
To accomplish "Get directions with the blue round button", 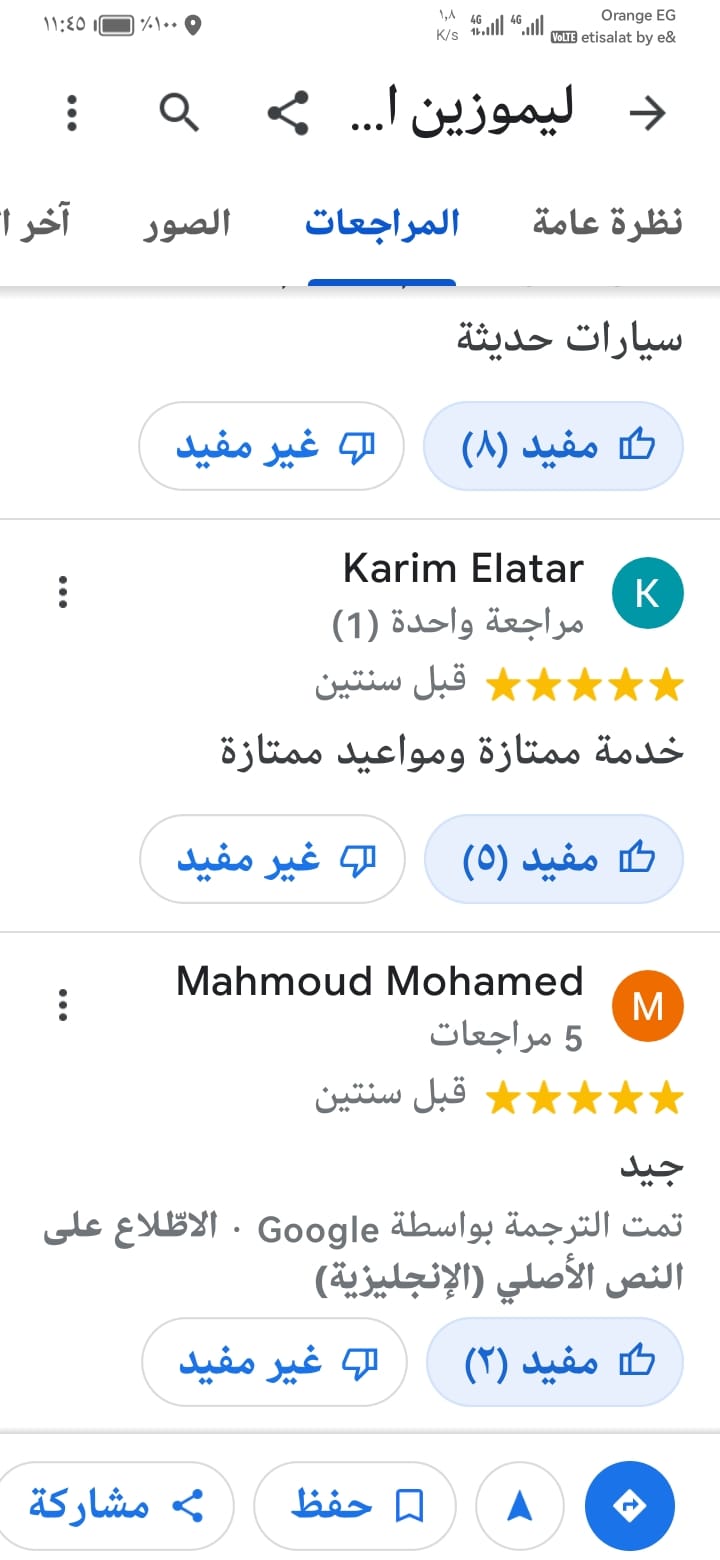I will click(x=629, y=1505).
